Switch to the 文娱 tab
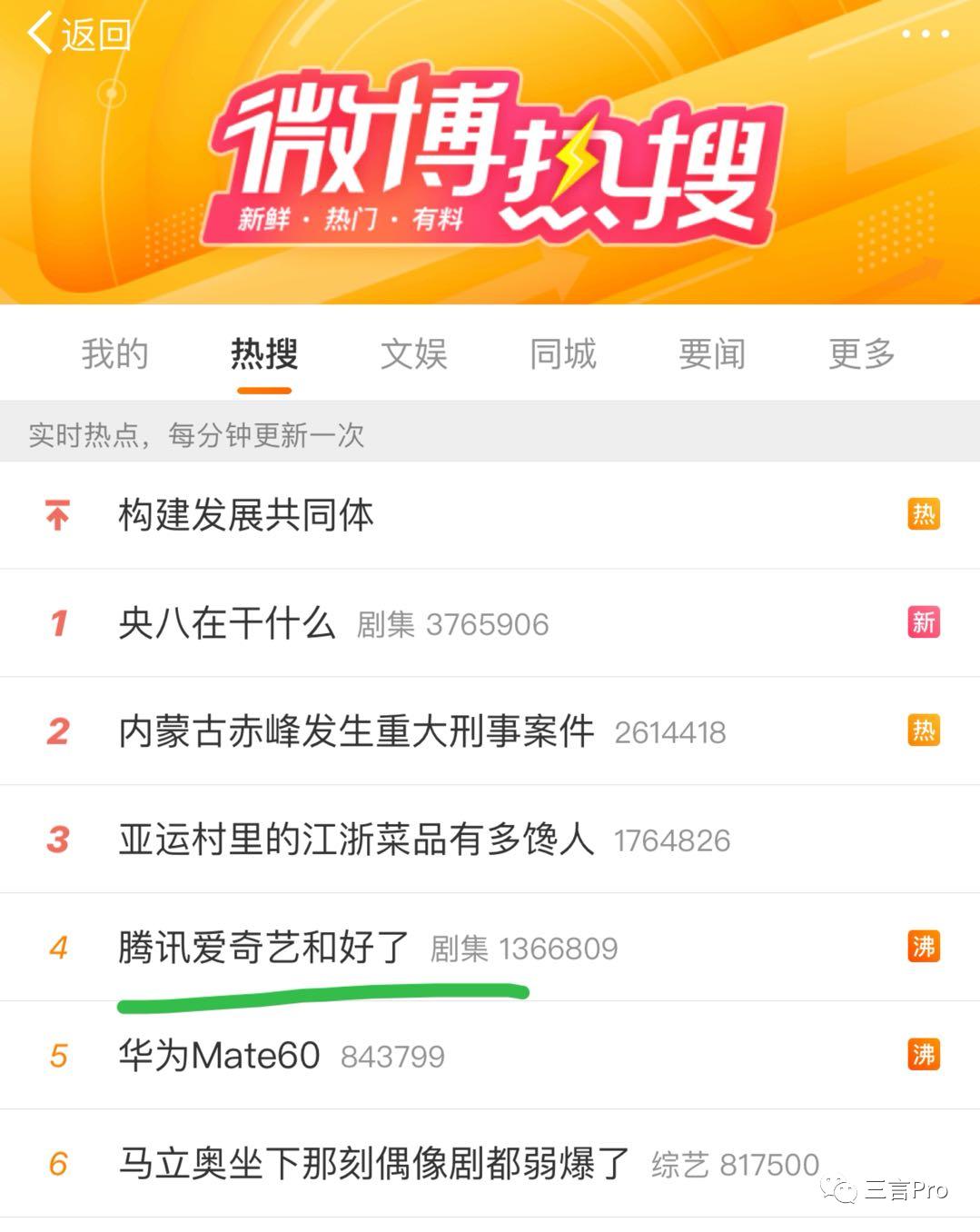The width and height of the screenshot is (980, 1232). click(x=413, y=353)
